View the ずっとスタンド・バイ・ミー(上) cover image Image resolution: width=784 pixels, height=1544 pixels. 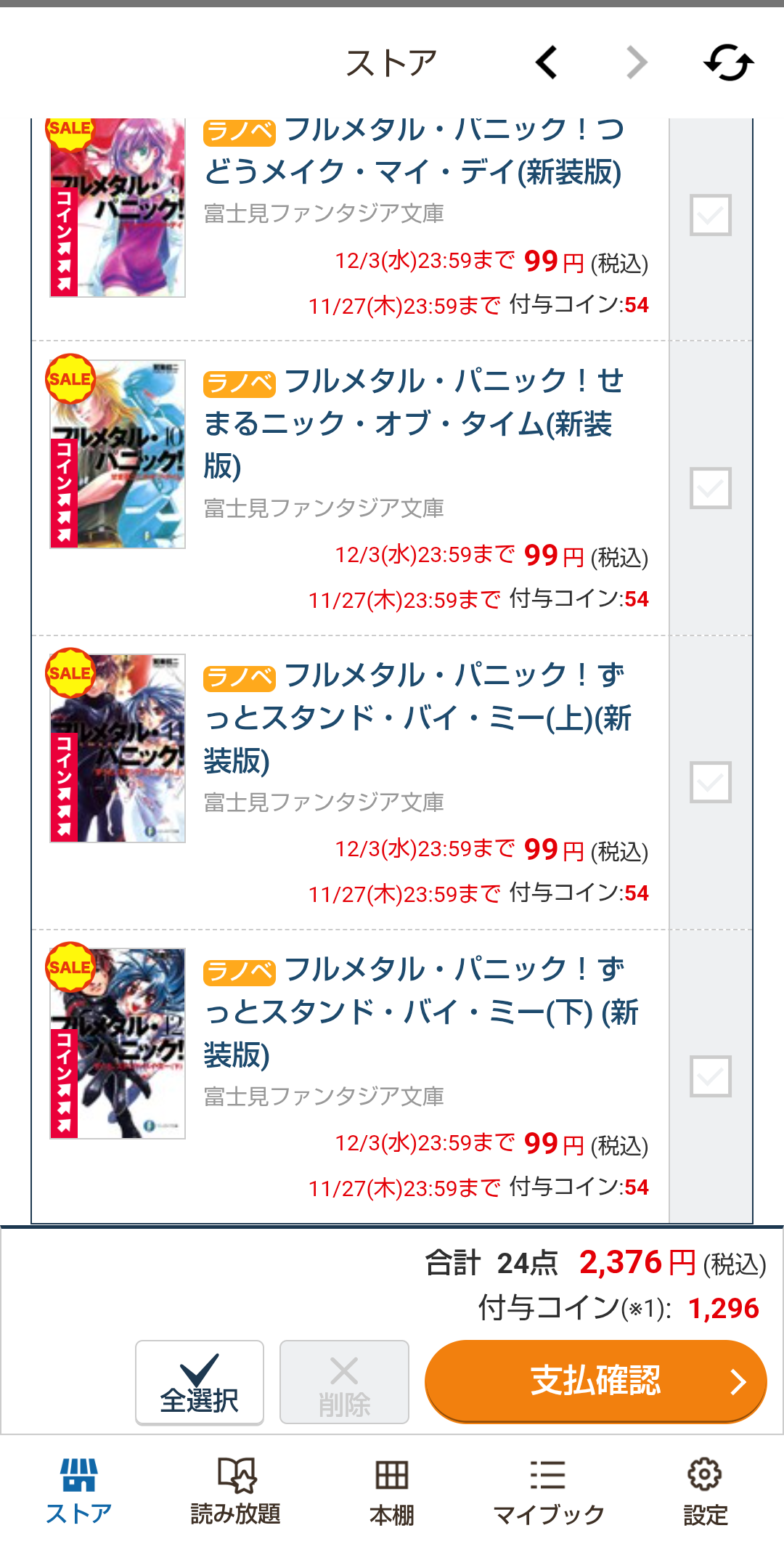pos(118,748)
